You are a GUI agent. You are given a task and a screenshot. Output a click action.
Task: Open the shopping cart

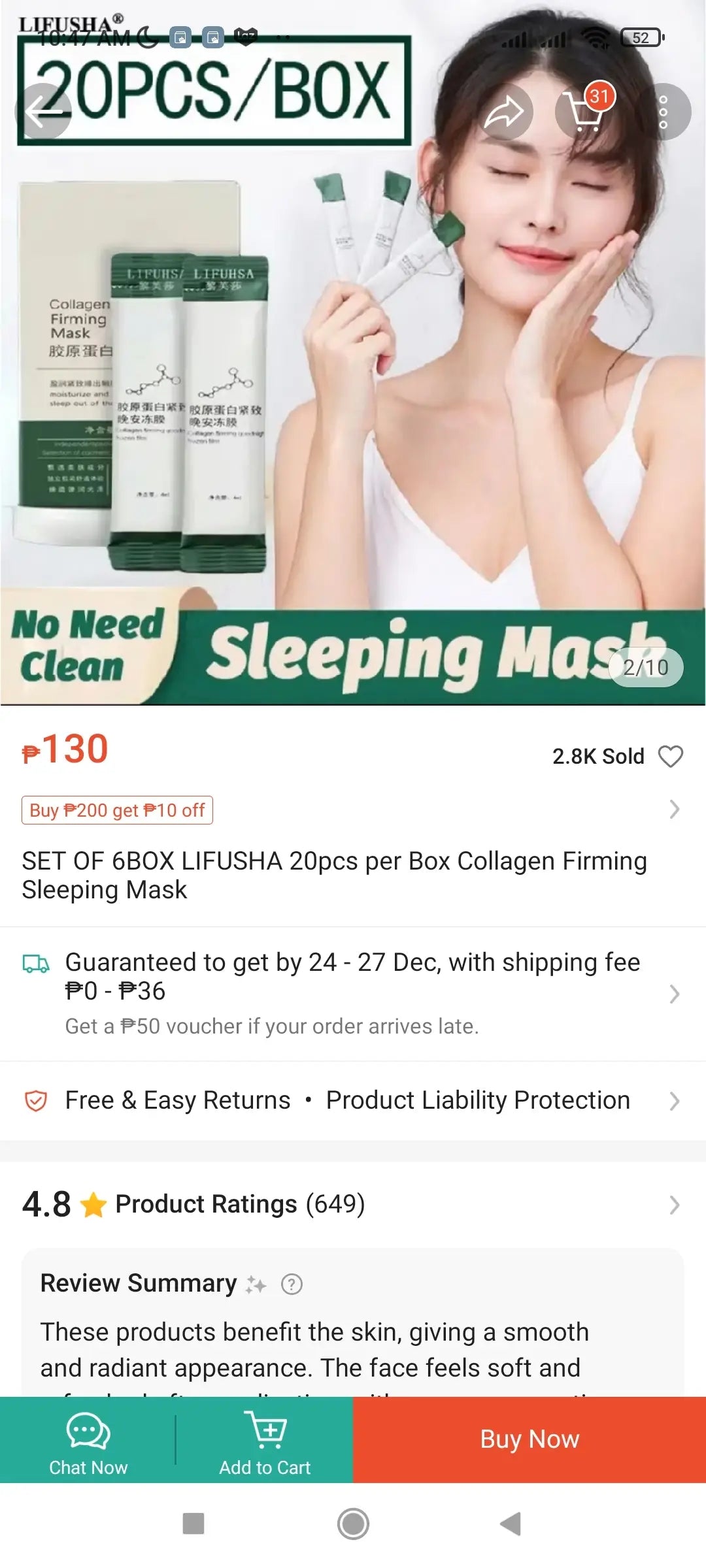click(584, 112)
